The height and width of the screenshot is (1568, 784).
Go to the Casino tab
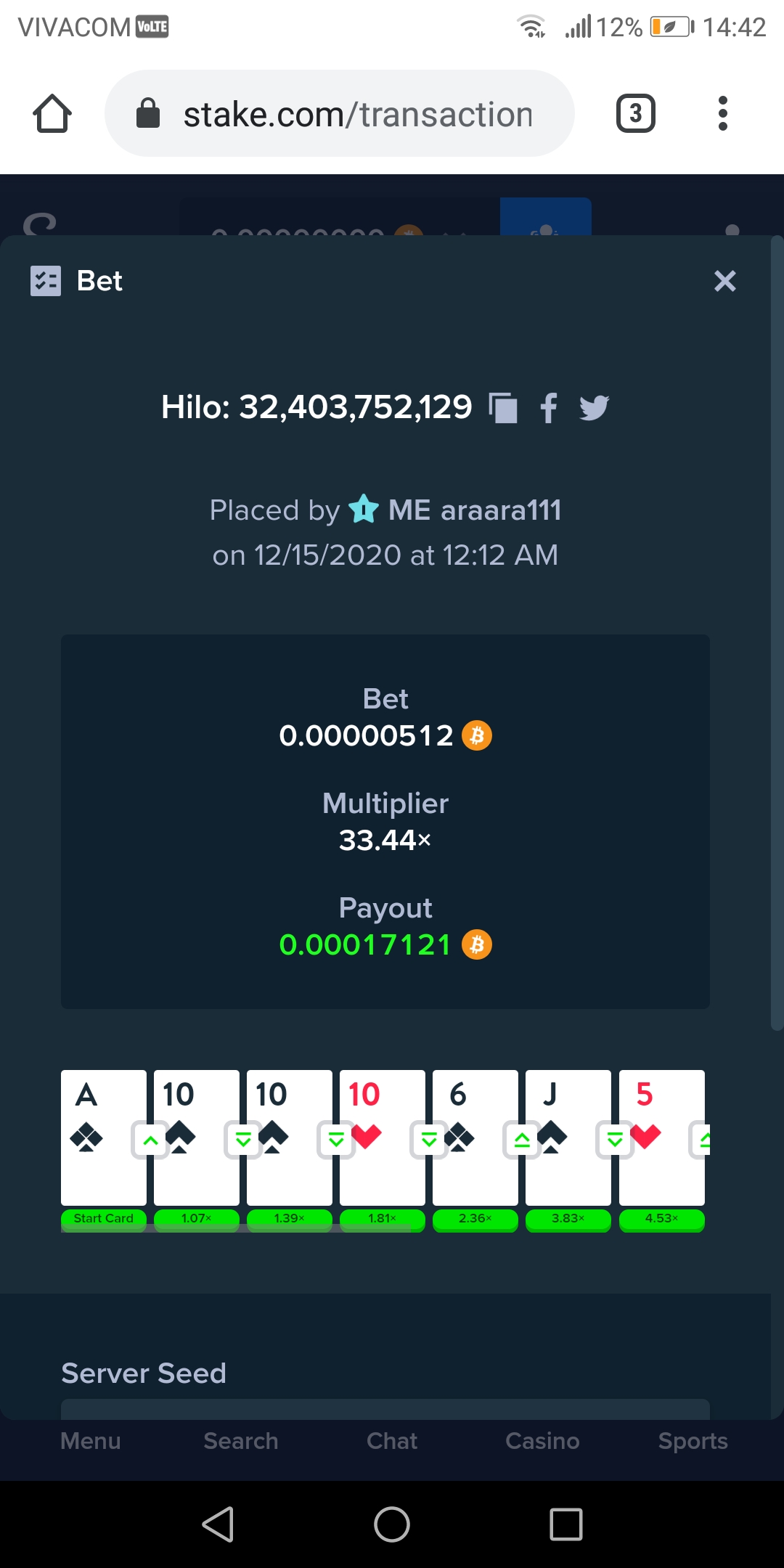[x=542, y=1441]
